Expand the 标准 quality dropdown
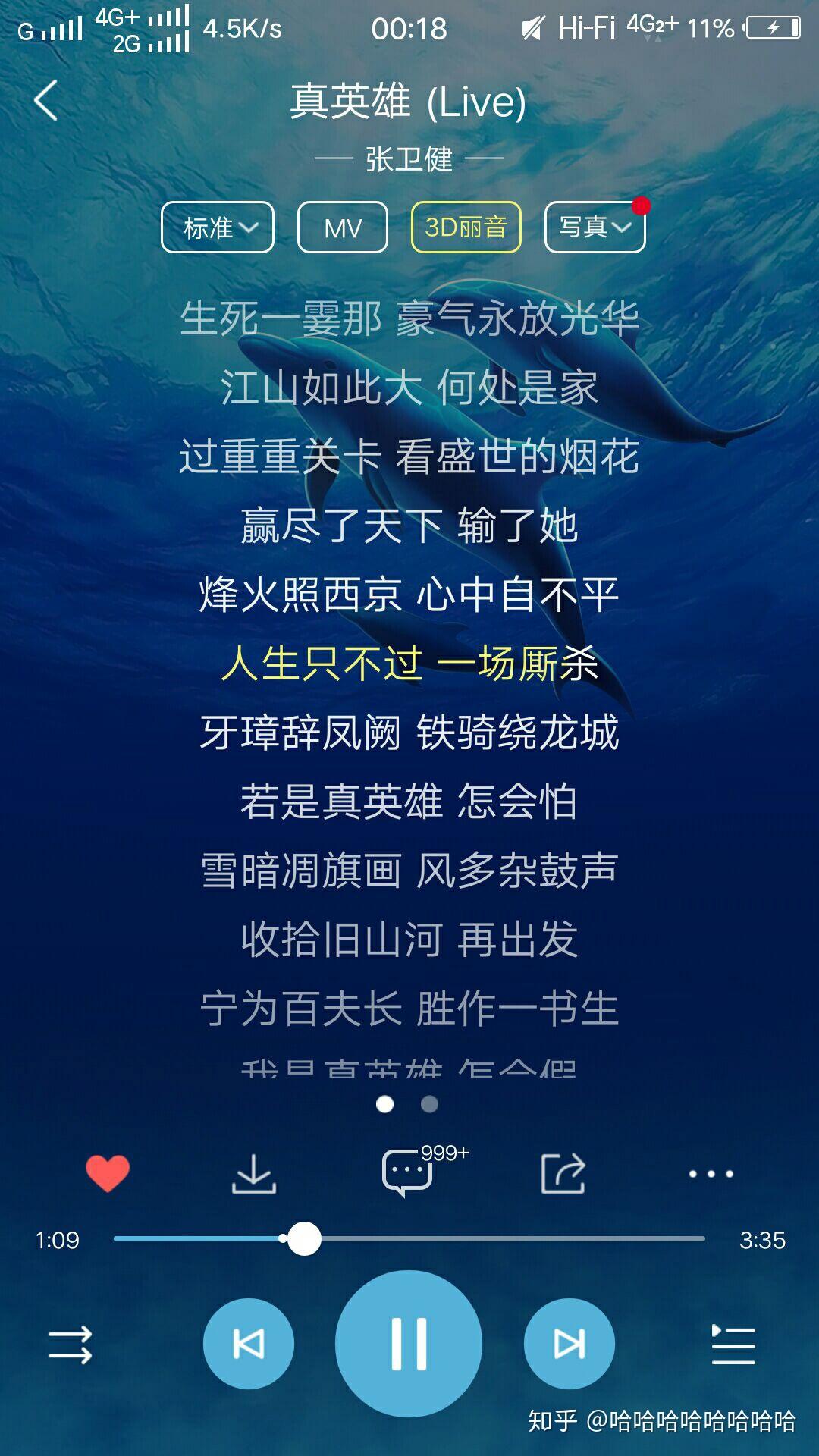The height and width of the screenshot is (1456, 819). [217, 227]
